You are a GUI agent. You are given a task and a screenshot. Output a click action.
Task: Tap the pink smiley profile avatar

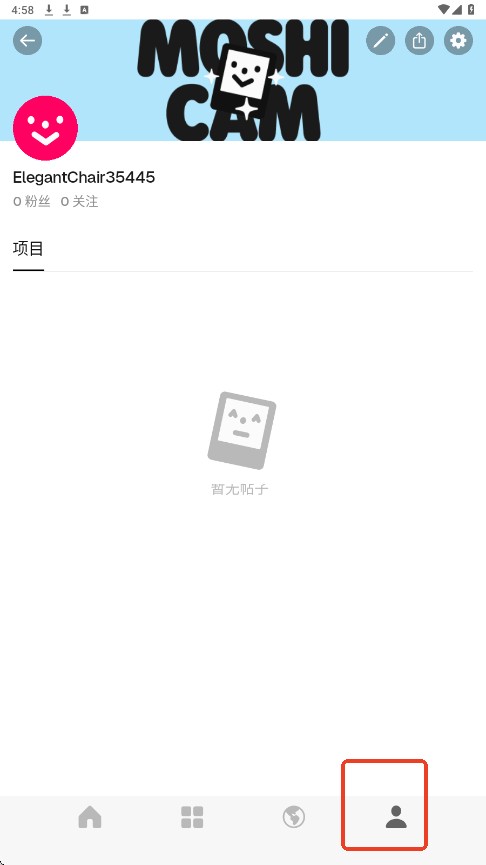pyautogui.click(x=45, y=128)
